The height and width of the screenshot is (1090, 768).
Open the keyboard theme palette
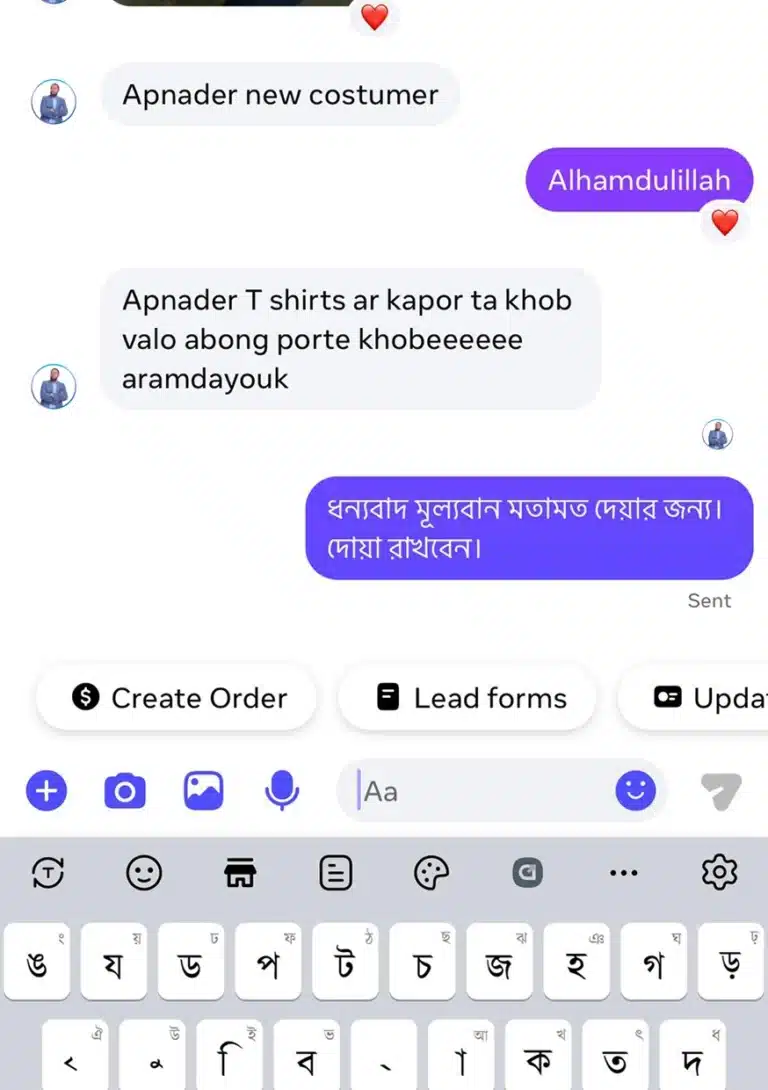click(431, 873)
